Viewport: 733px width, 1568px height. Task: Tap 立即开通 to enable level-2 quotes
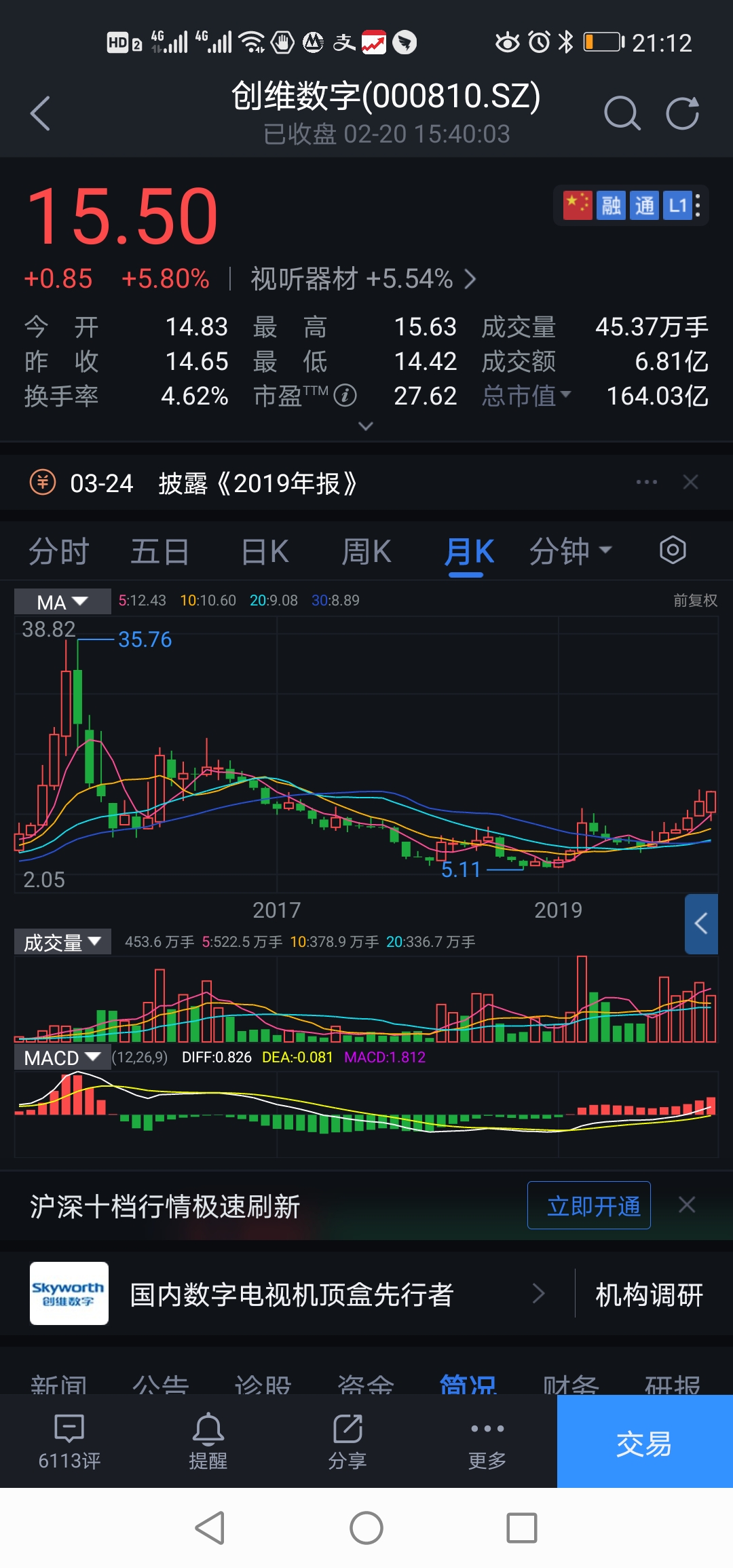[588, 1204]
